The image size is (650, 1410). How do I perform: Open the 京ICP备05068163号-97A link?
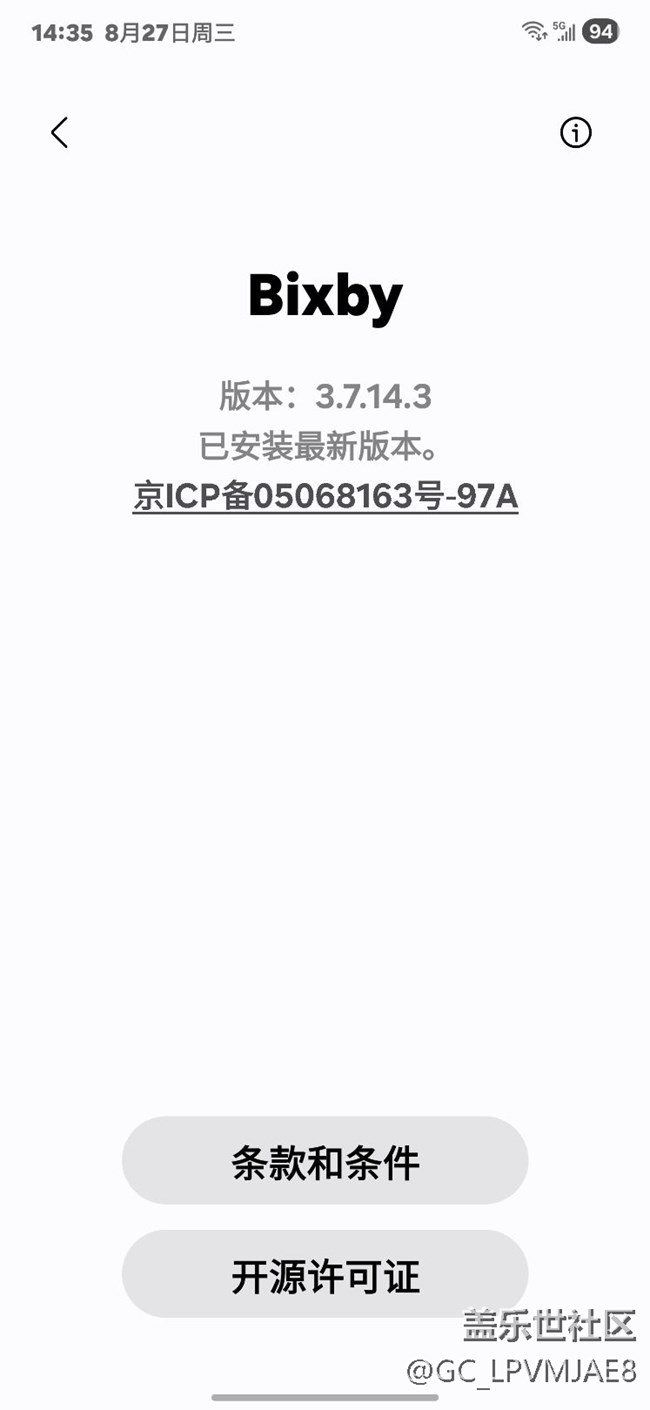click(325, 496)
